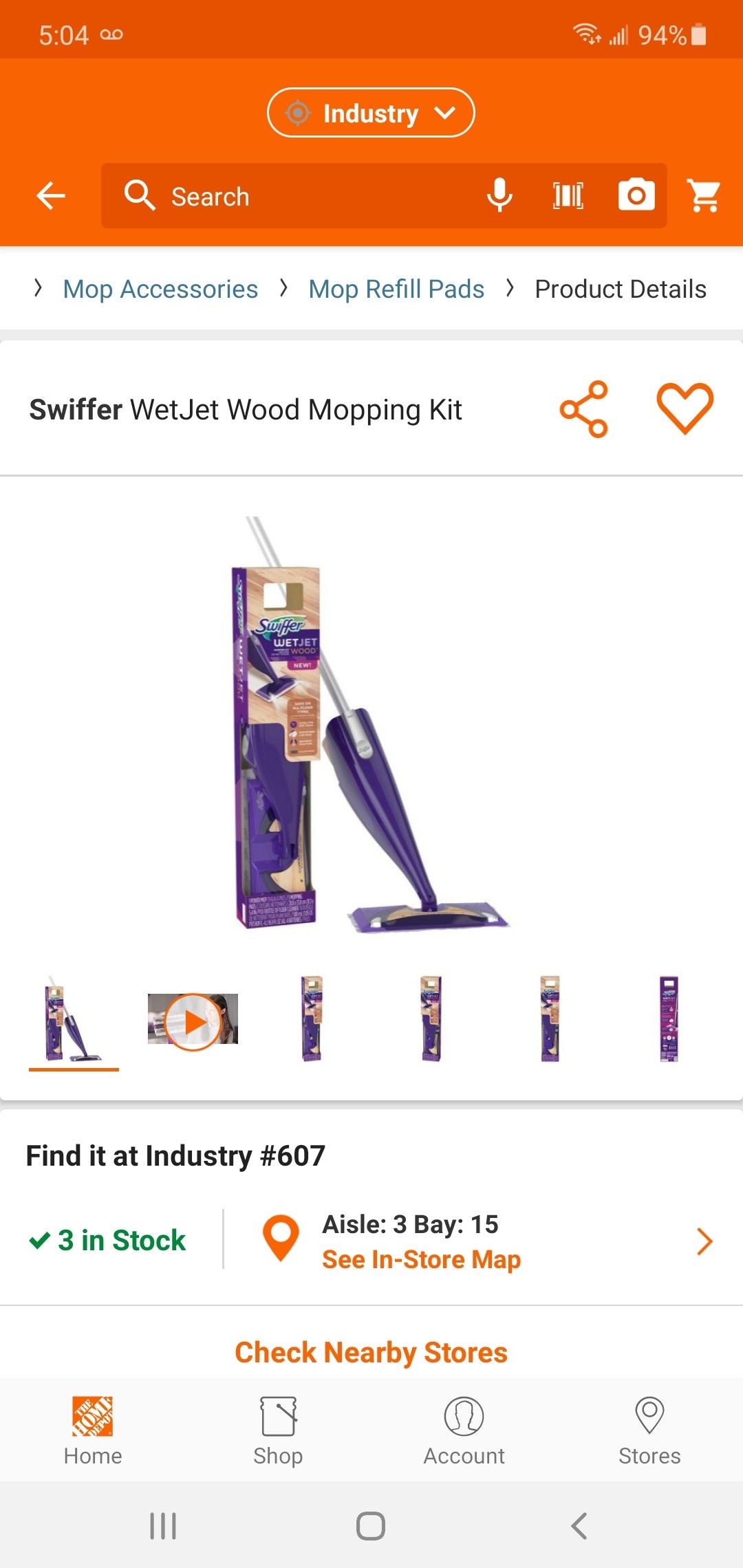View the main Swiffer product image

click(x=371, y=722)
